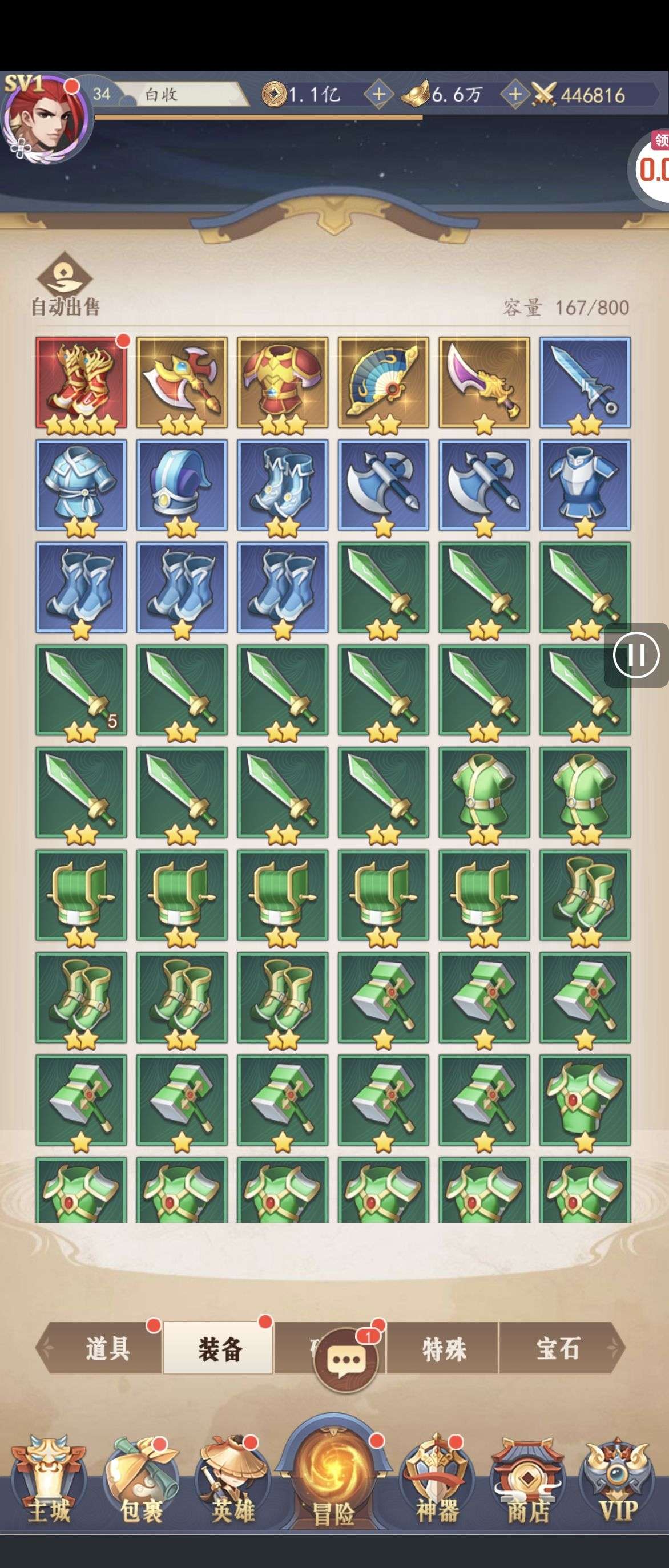Image resolution: width=669 pixels, height=1568 pixels.
Task: Select the one-star purple dagger item
Action: pyautogui.click(x=484, y=382)
